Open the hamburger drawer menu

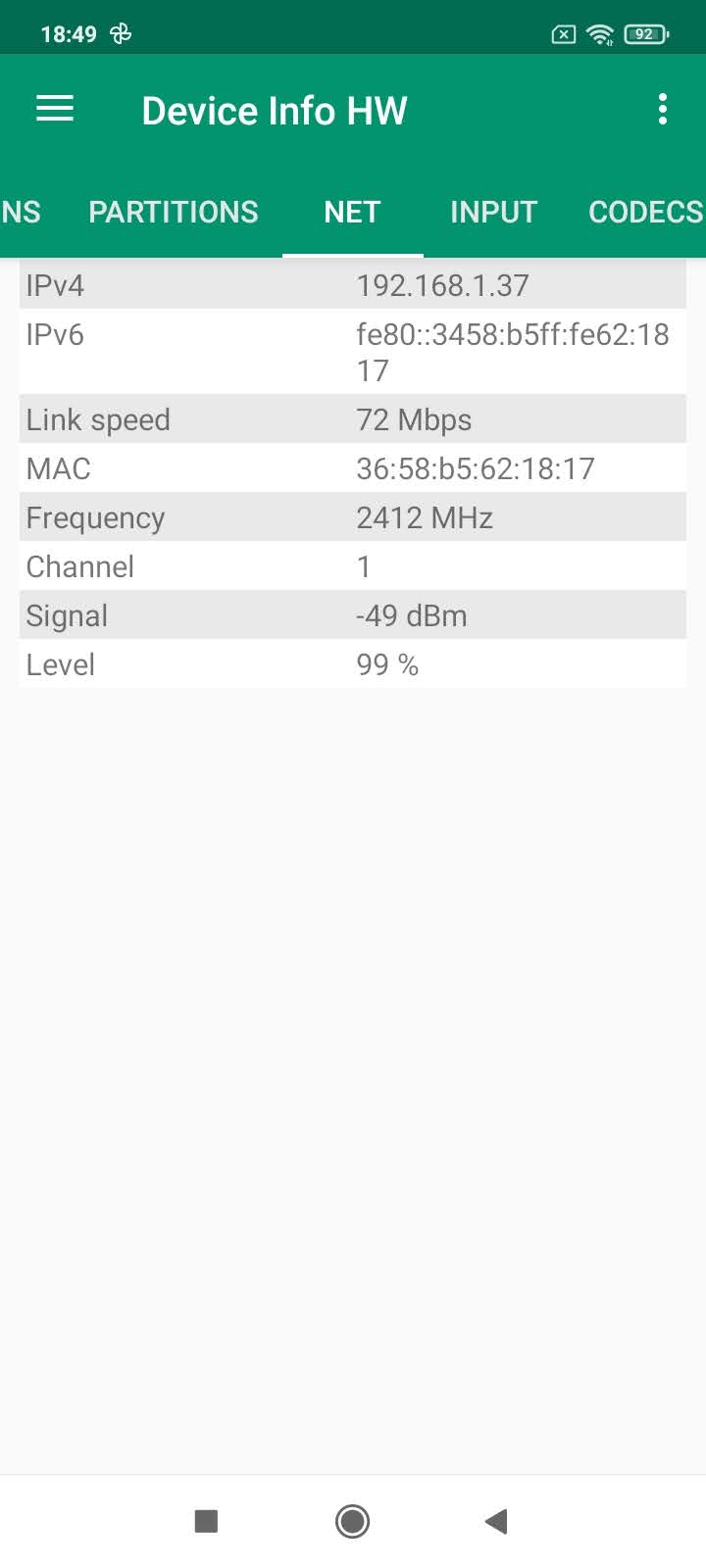pyautogui.click(x=55, y=109)
